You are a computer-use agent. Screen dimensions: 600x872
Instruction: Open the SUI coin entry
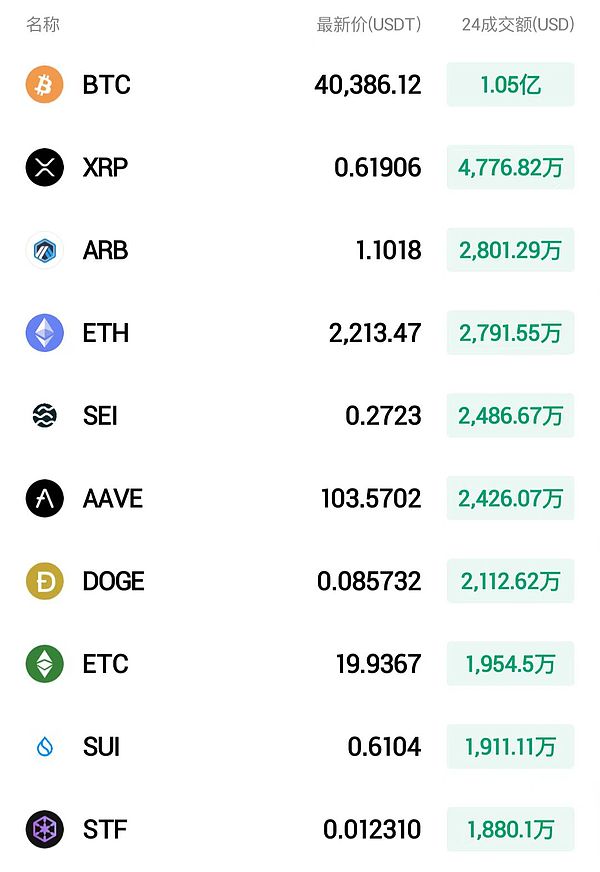(x=101, y=747)
